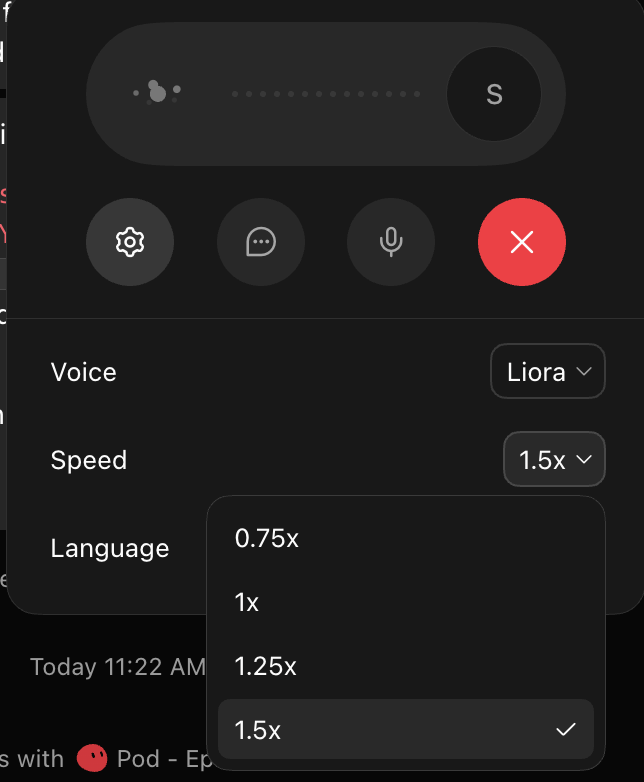Select 1x speed

coord(406,602)
